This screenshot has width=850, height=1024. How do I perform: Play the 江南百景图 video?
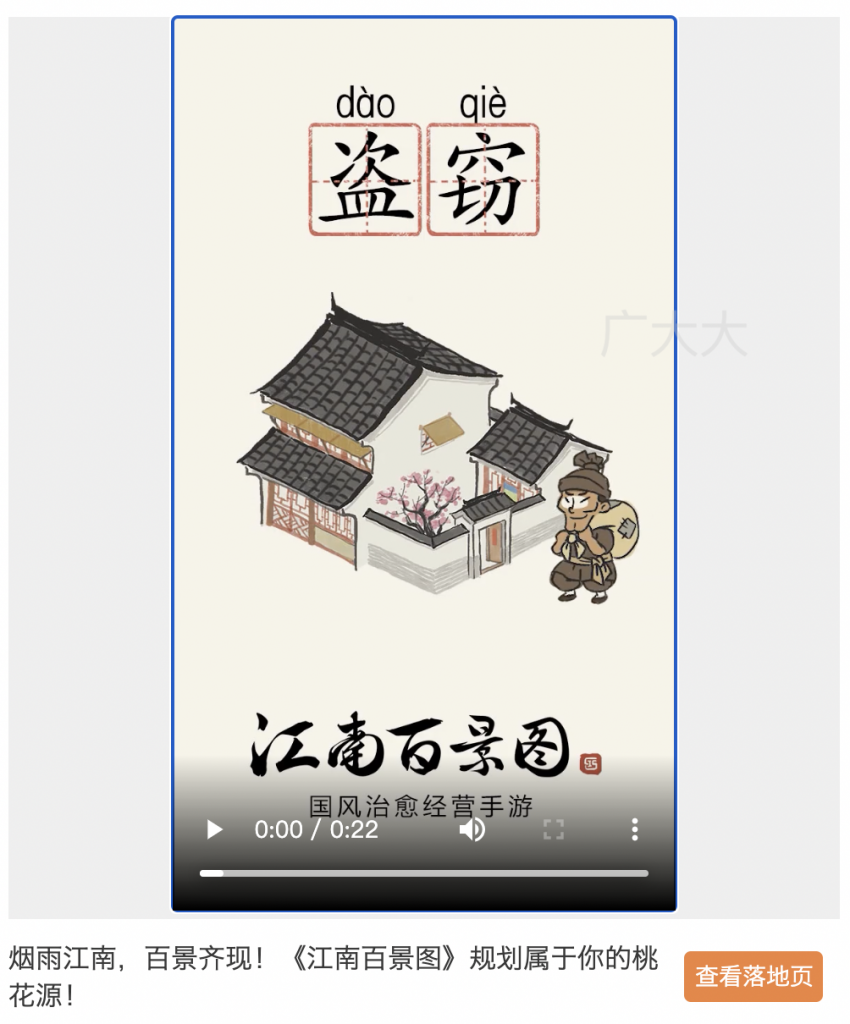pos(214,829)
